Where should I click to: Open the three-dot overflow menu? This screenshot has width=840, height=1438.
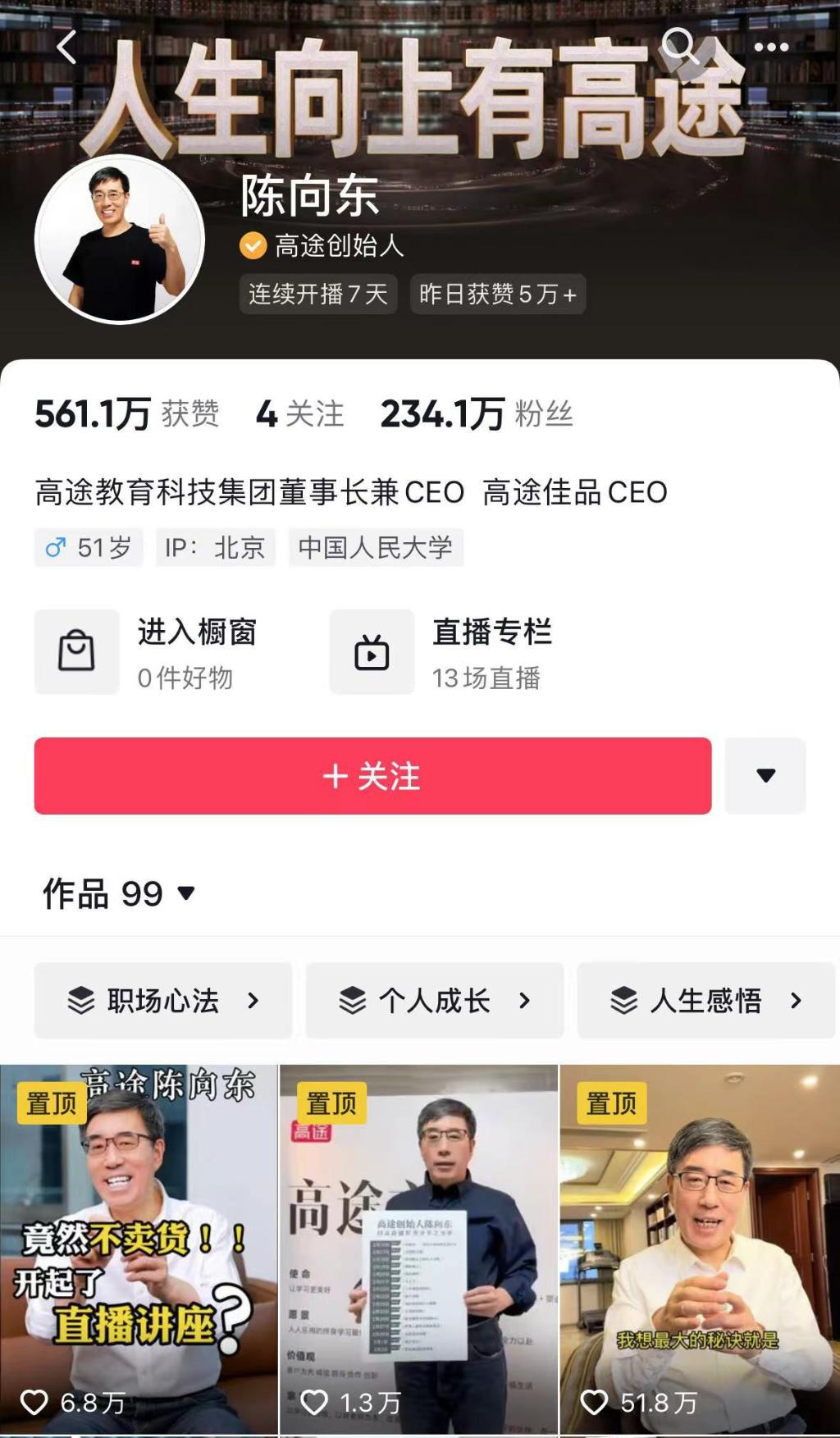(771, 48)
